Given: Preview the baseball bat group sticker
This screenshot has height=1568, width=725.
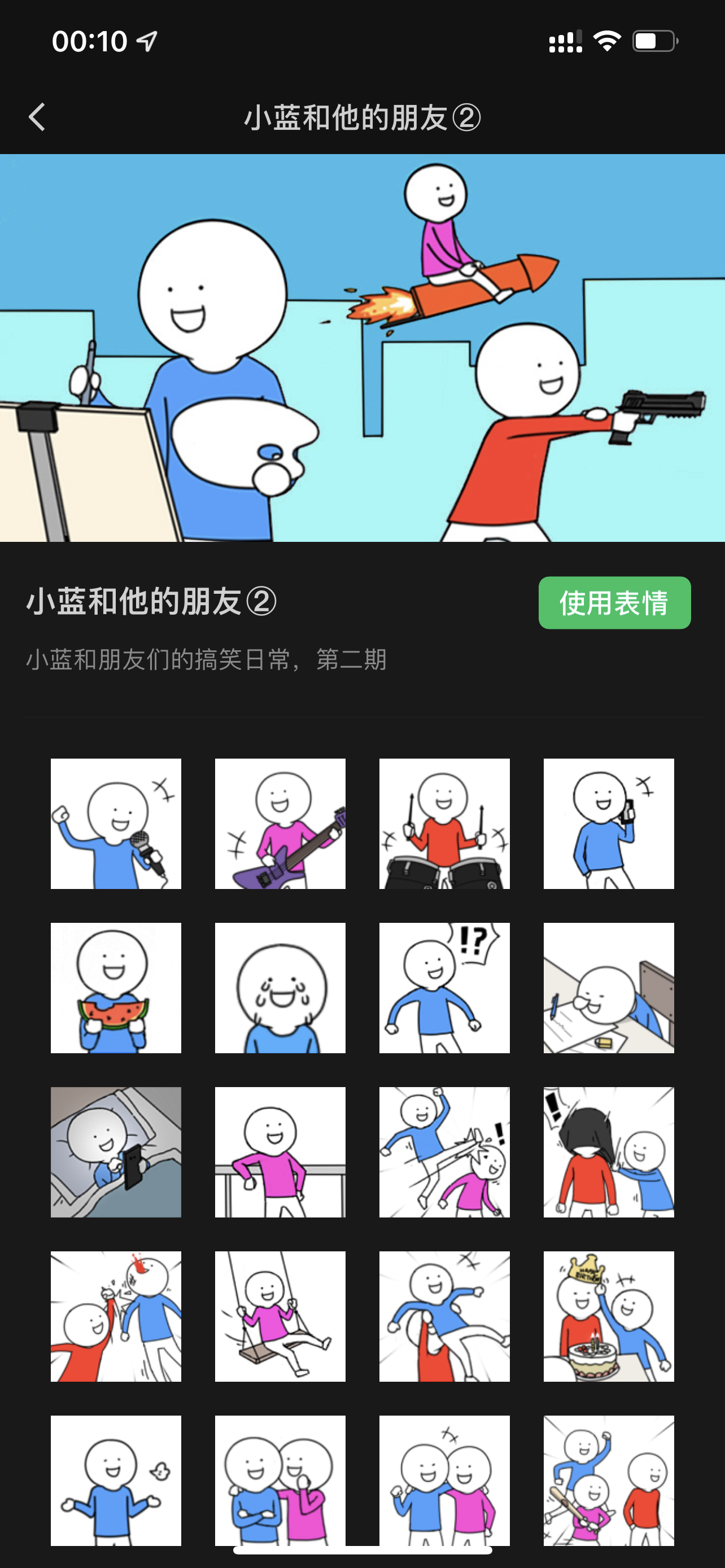Looking at the screenshot, I should pyautogui.click(x=609, y=1481).
